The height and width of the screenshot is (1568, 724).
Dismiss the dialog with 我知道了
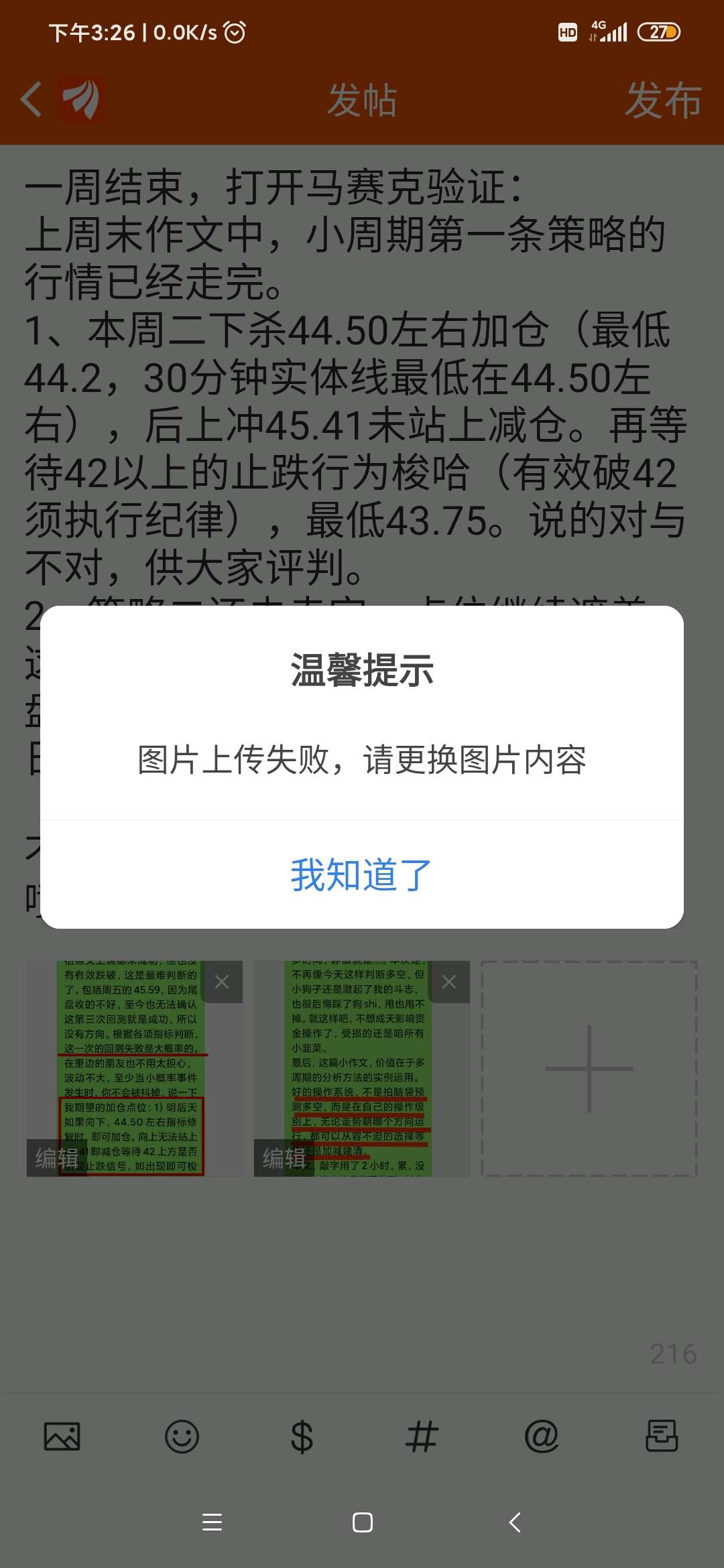[362, 874]
